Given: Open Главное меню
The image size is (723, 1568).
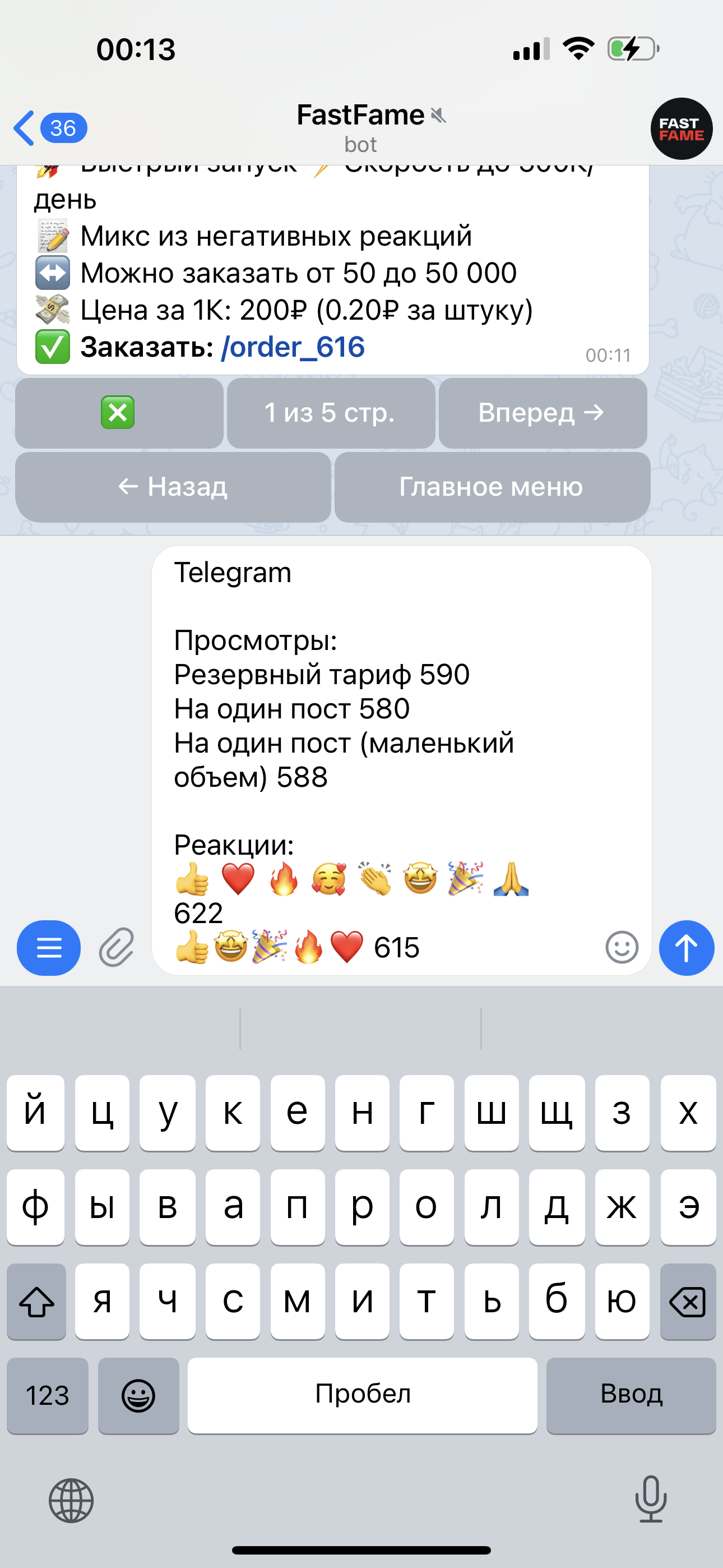Looking at the screenshot, I should [x=492, y=487].
